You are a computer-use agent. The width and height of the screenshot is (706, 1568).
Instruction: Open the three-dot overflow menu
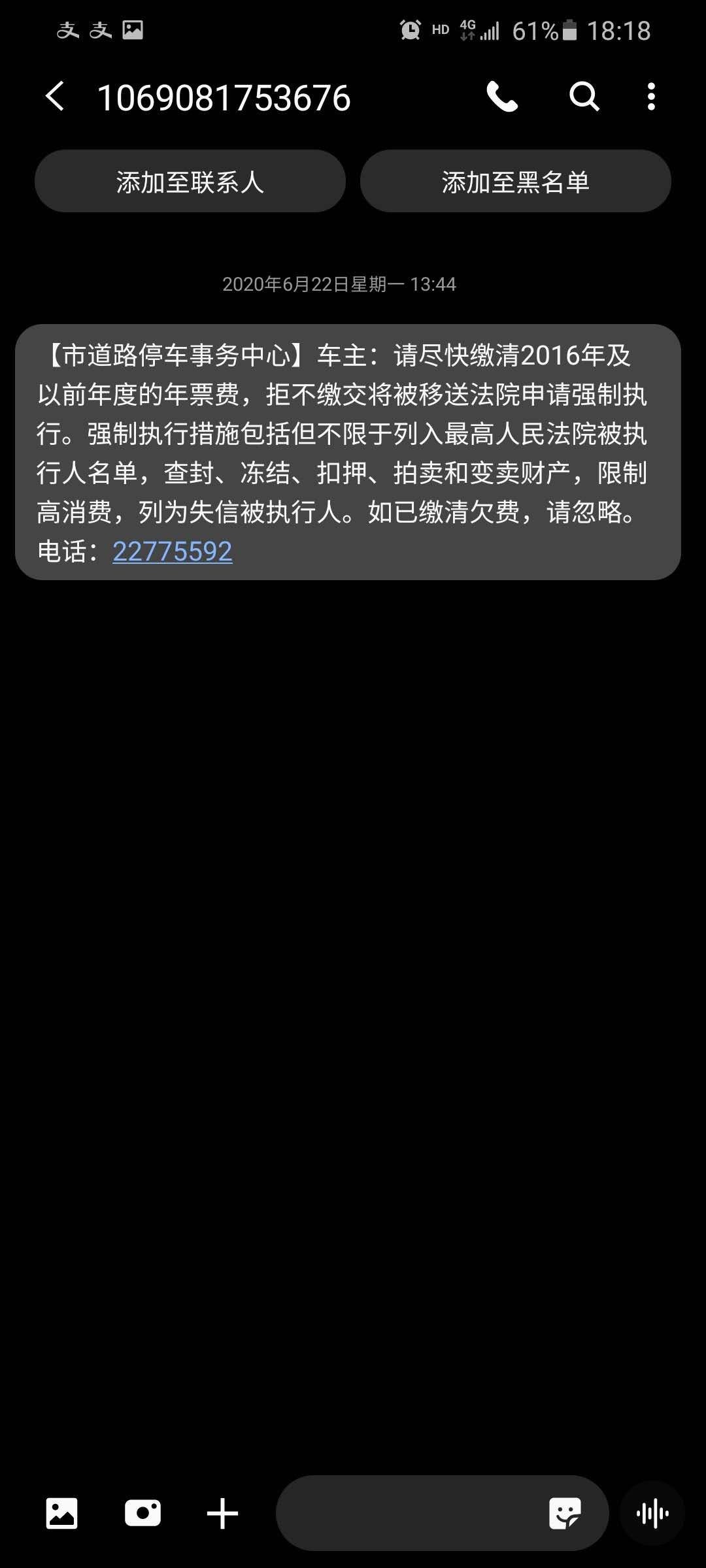coord(650,97)
